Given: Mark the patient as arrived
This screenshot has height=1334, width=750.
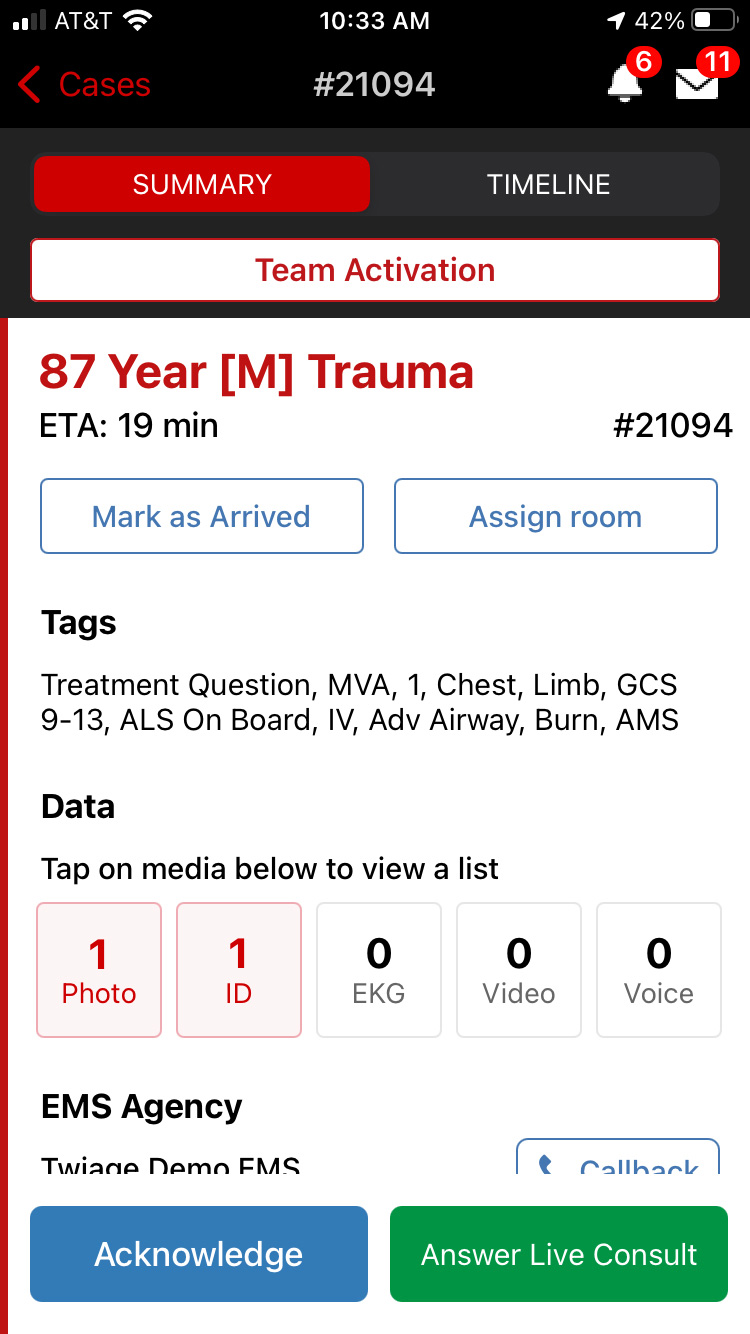Looking at the screenshot, I should (x=201, y=517).
